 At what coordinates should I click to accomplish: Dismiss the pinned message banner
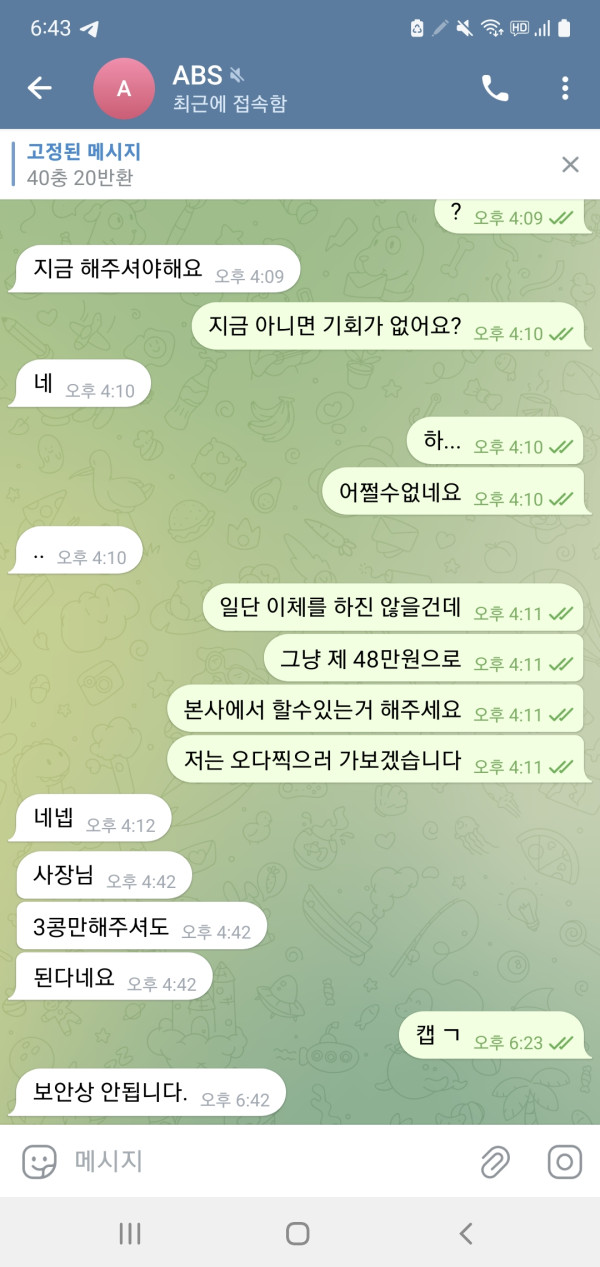(x=570, y=165)
